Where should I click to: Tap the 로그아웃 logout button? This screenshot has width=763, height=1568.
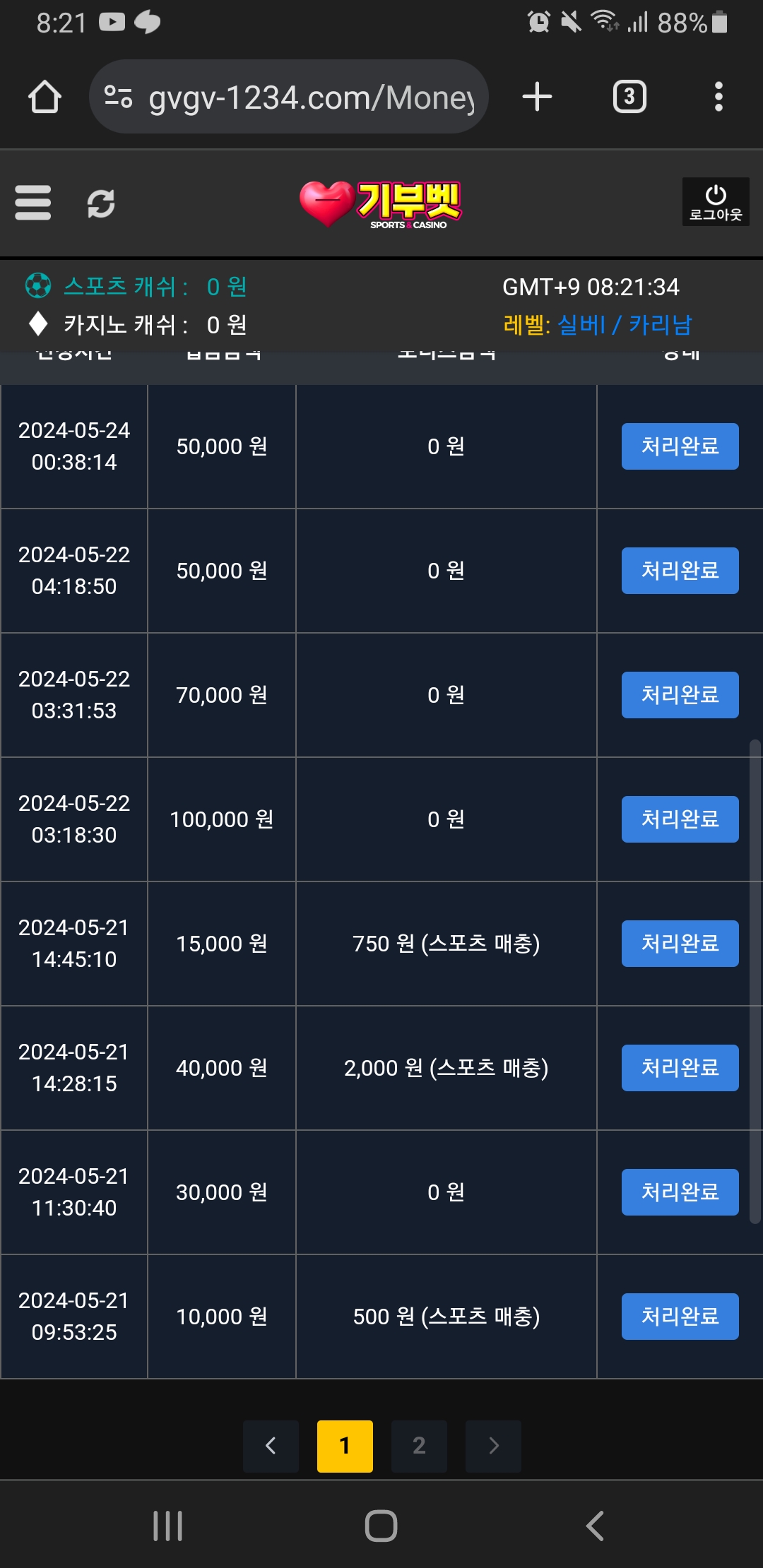pyautogui.click(x=715, y=202)
